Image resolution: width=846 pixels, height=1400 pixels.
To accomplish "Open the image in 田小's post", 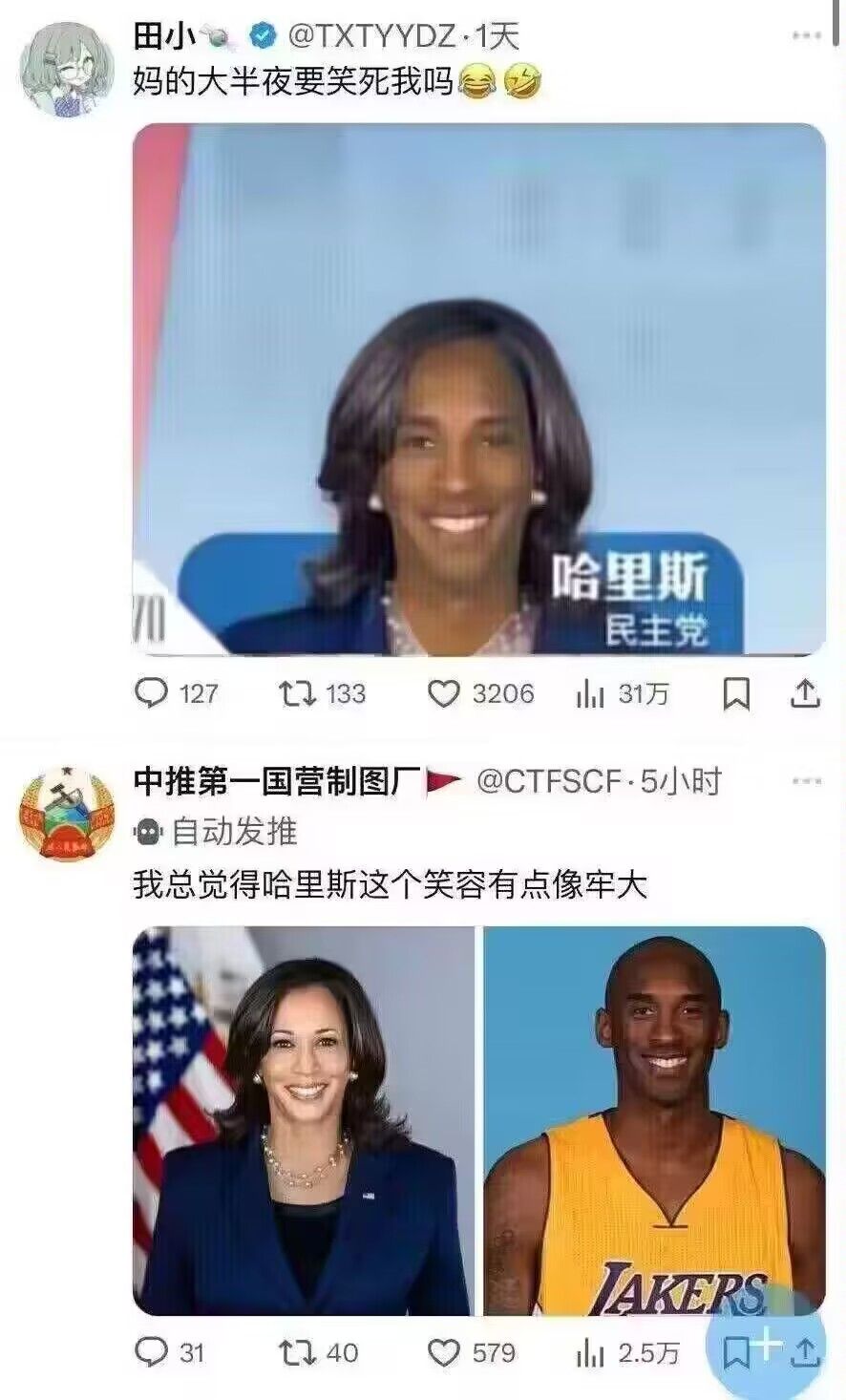I will [478, 389].
